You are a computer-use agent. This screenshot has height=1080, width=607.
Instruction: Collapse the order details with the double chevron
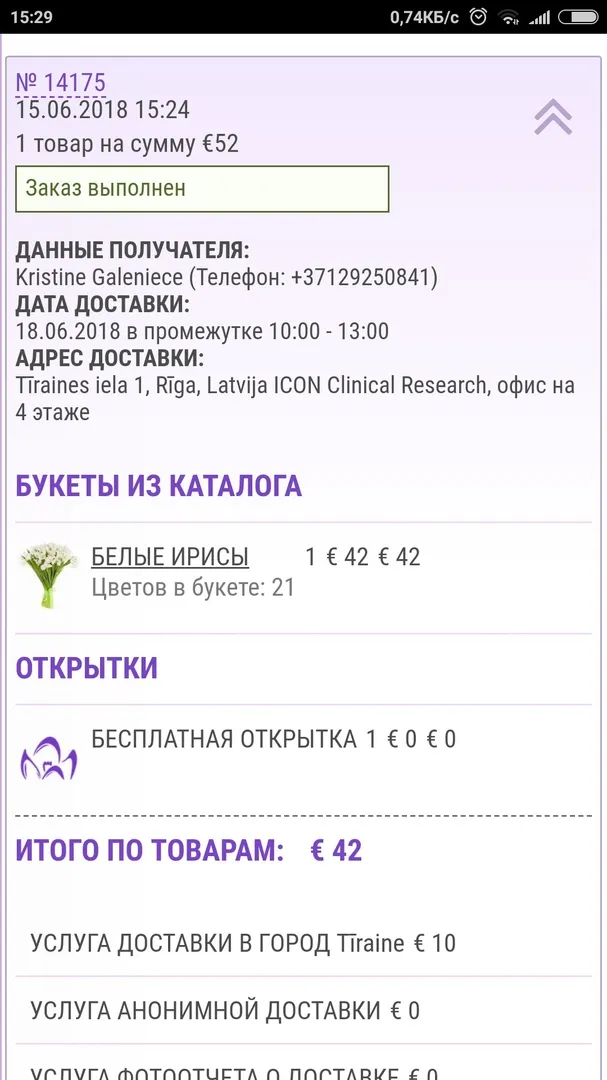[553, 116]
